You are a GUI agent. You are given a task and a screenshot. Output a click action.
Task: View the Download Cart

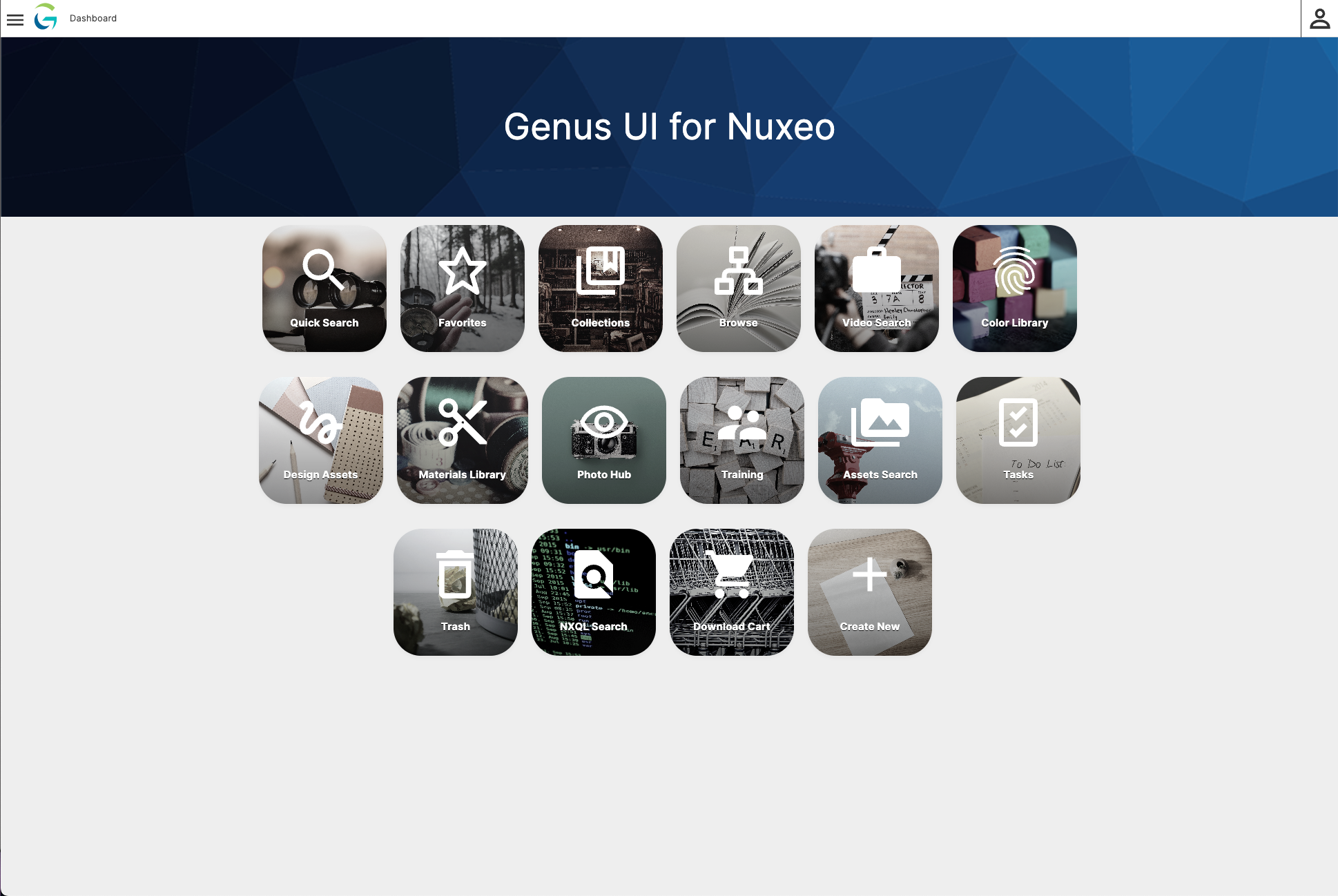(x=732, y=592)
